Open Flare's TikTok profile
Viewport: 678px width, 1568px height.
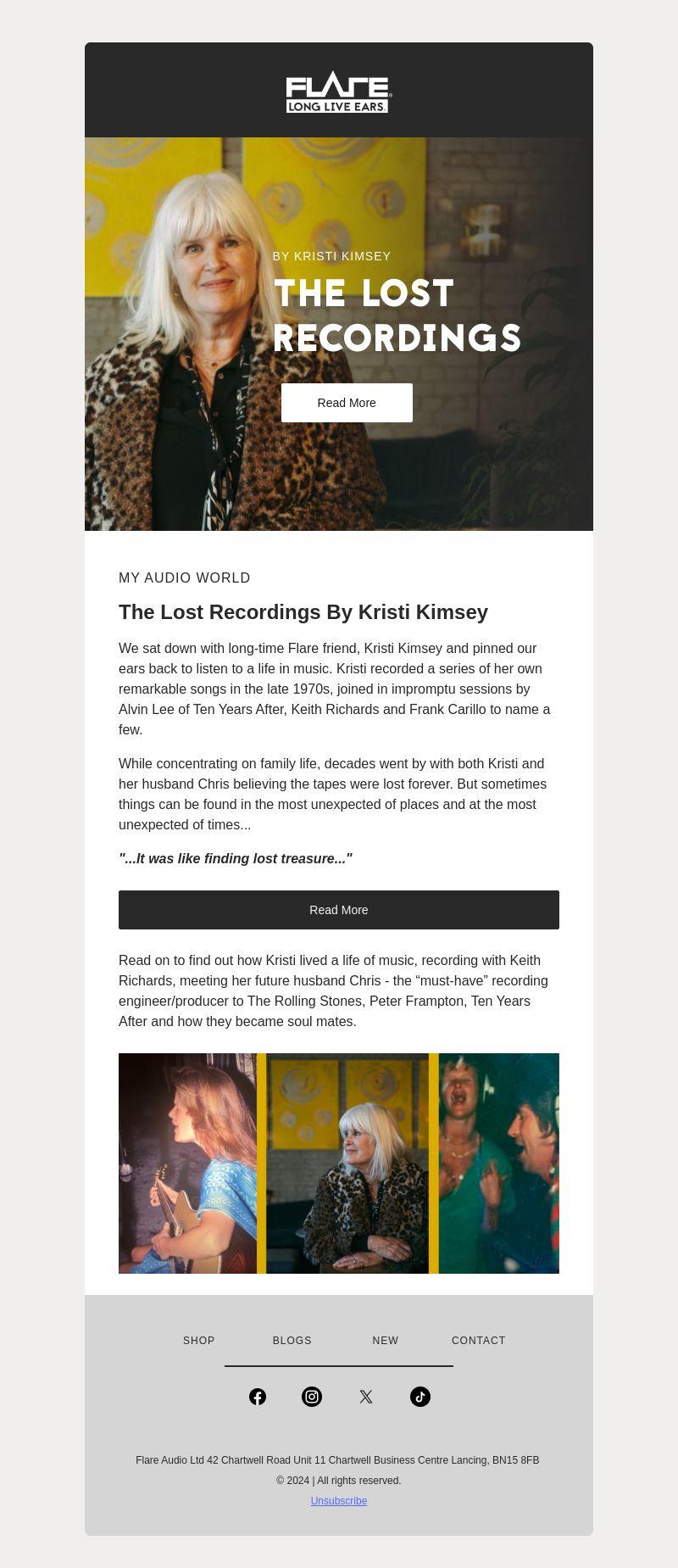pyautogui.click(x=420, y=1397)
